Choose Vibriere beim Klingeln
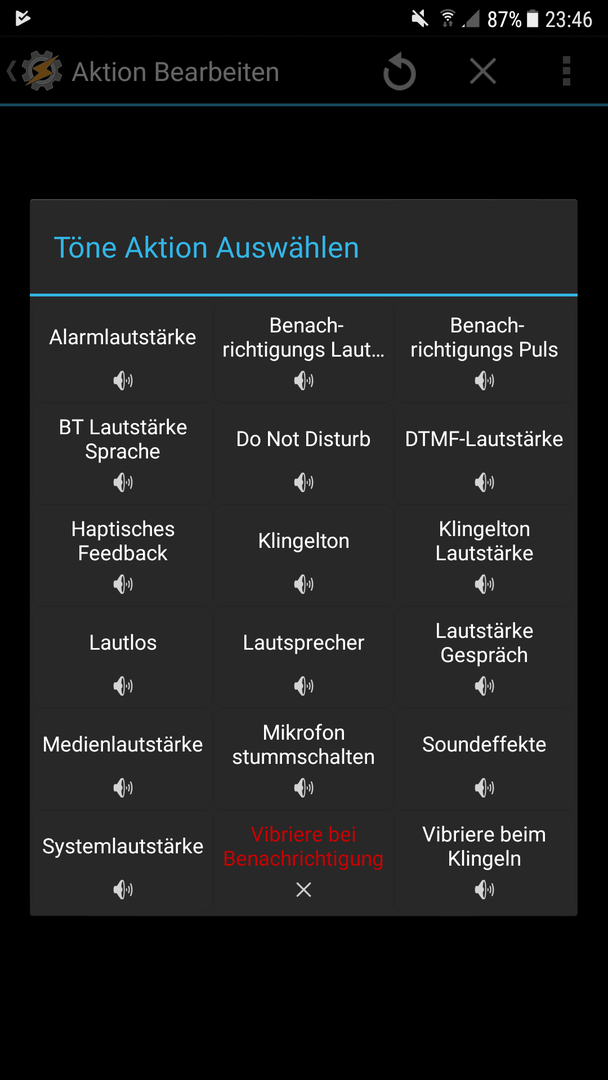 [x=484, y=861]
